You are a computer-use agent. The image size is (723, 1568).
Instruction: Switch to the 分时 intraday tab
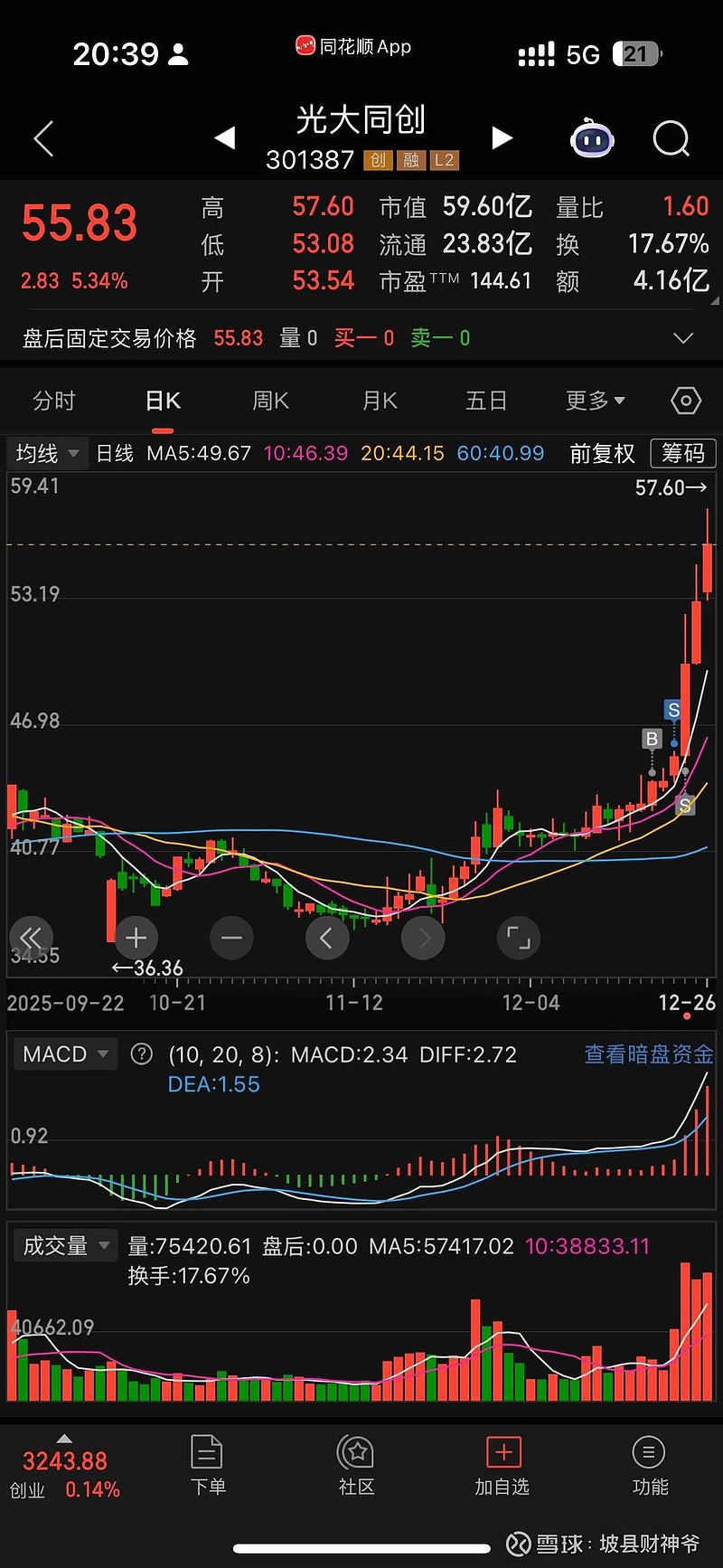click(x=53, y=400)
